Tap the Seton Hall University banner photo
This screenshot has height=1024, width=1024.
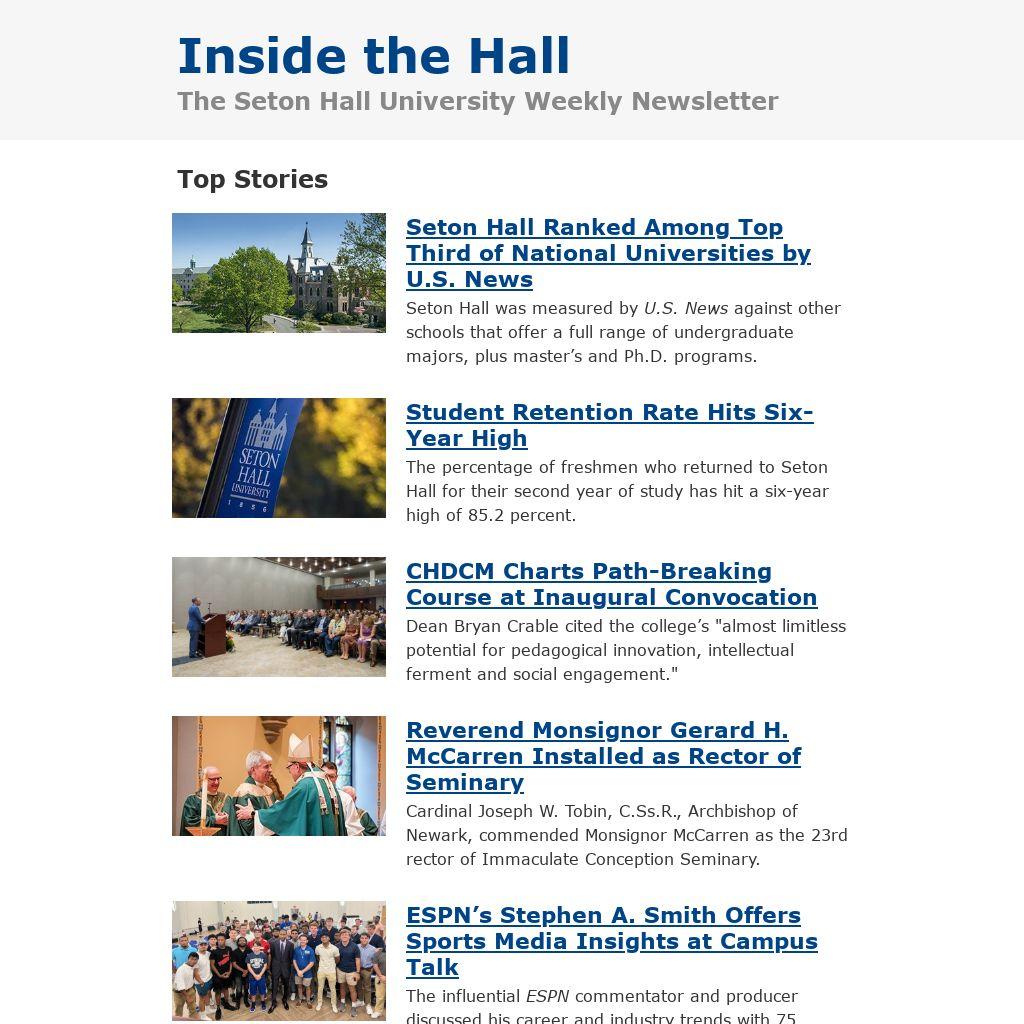coord(279,458)
